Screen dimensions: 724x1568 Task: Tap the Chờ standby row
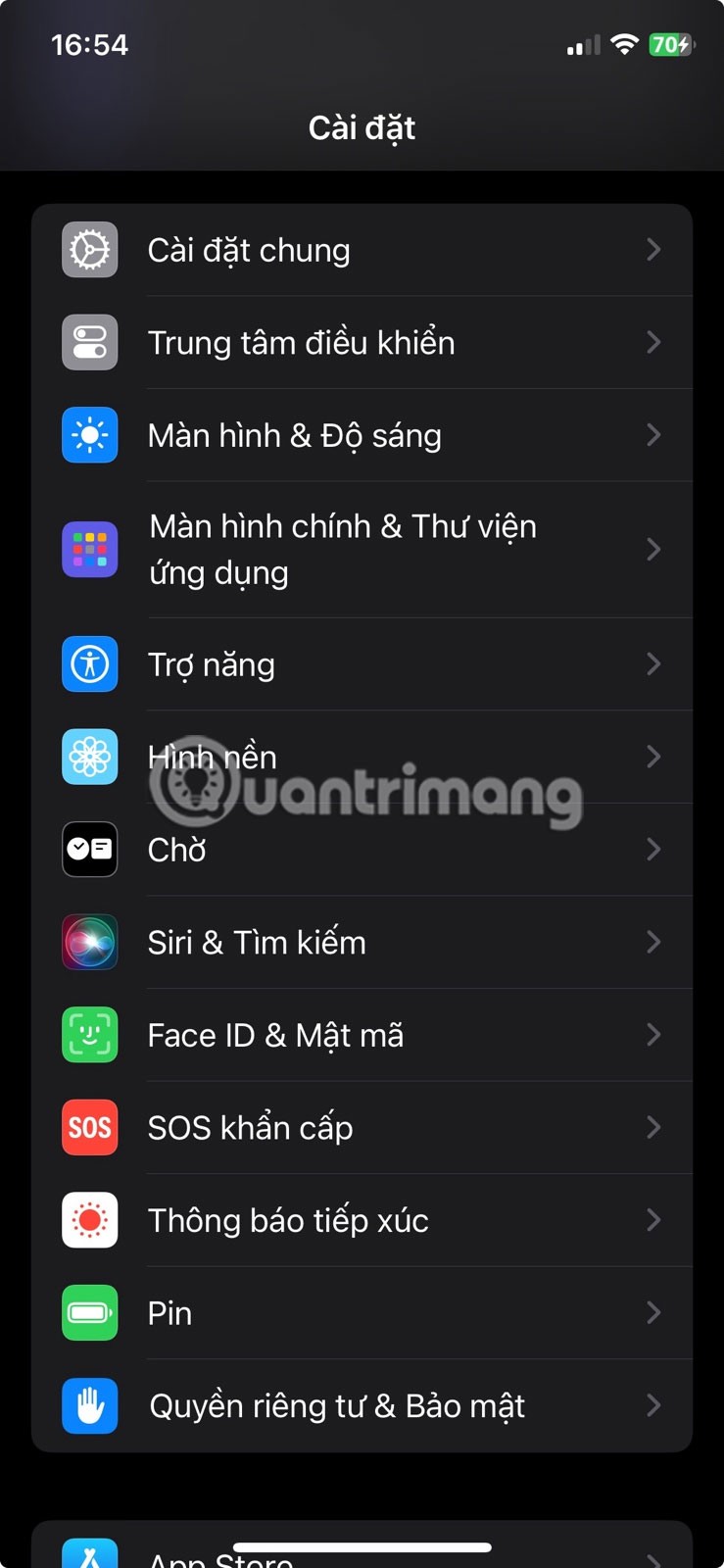[x=362, y=850]
